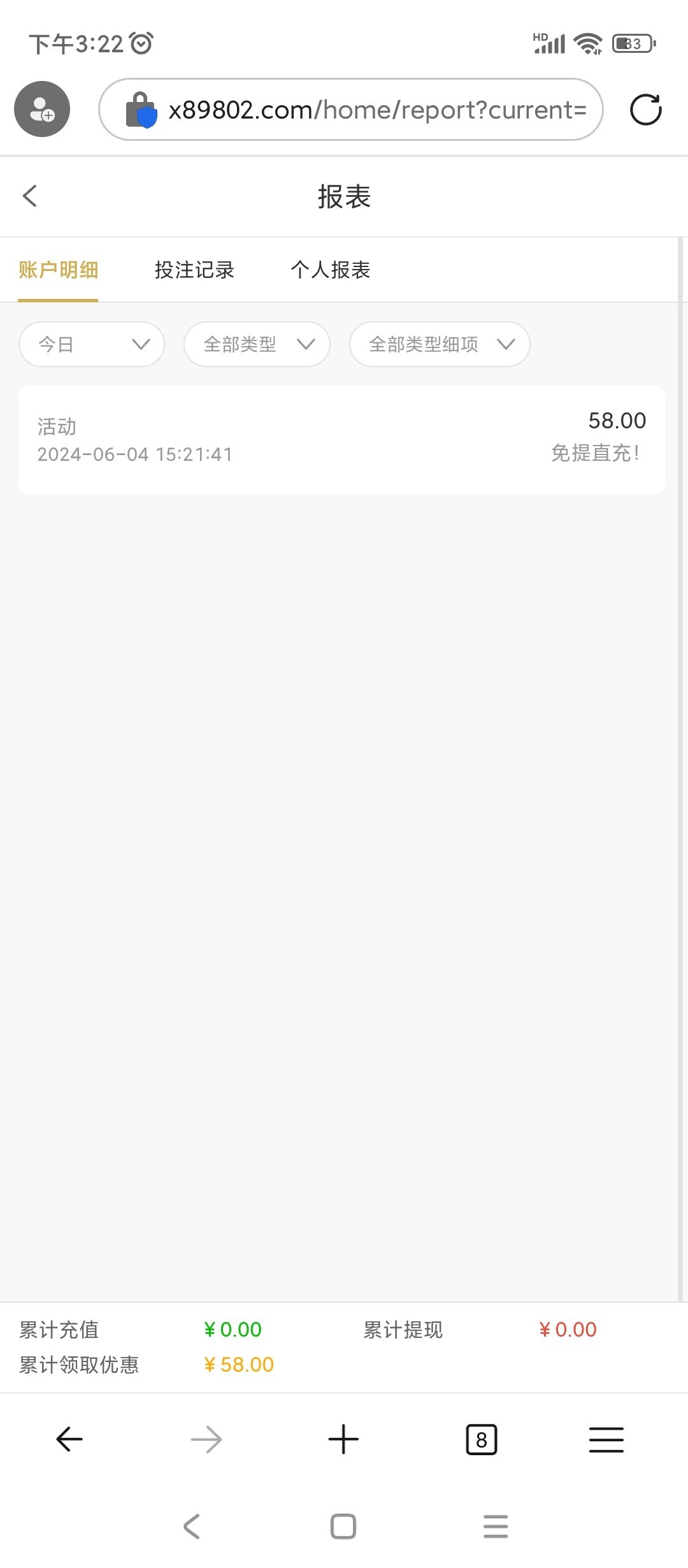Expand the 全部类型 dropdown
Image resolution: width=688 pixels, height=1568 pixels.
[257, 344]
